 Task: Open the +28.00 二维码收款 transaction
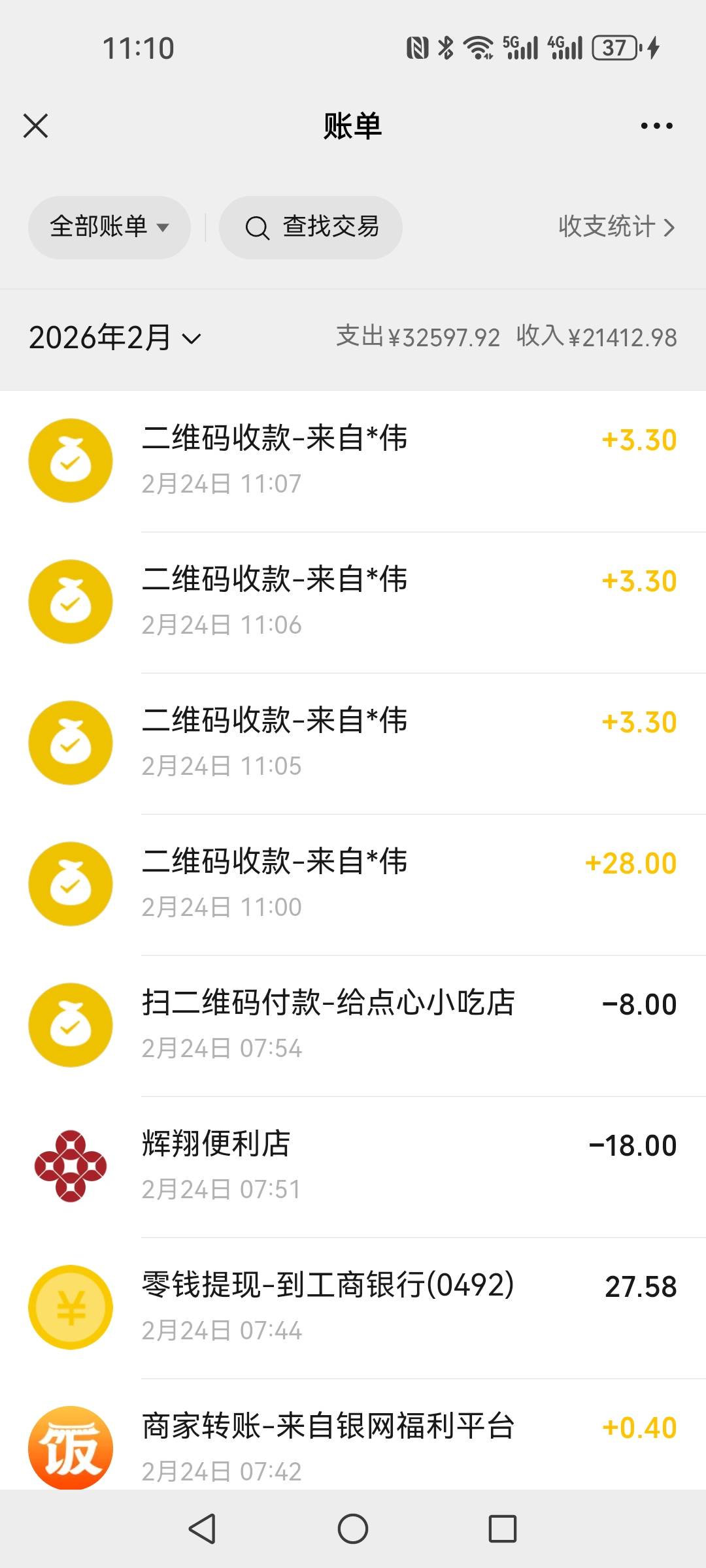click(353, 885)
